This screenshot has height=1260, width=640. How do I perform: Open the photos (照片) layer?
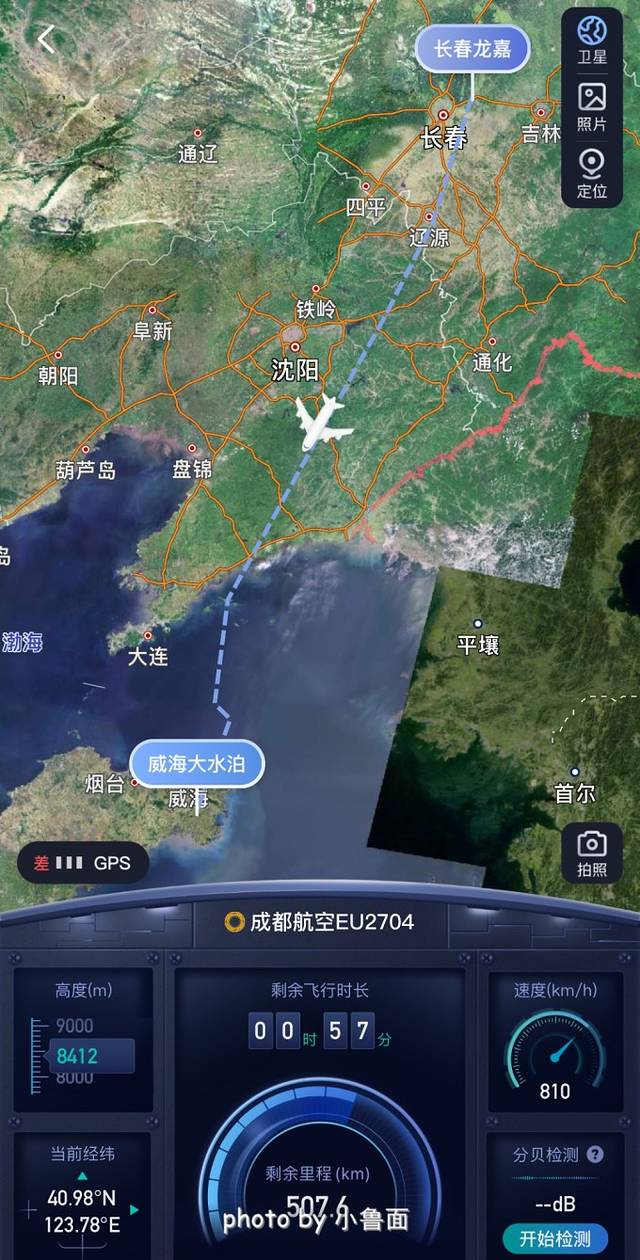(x=592, y=107)
